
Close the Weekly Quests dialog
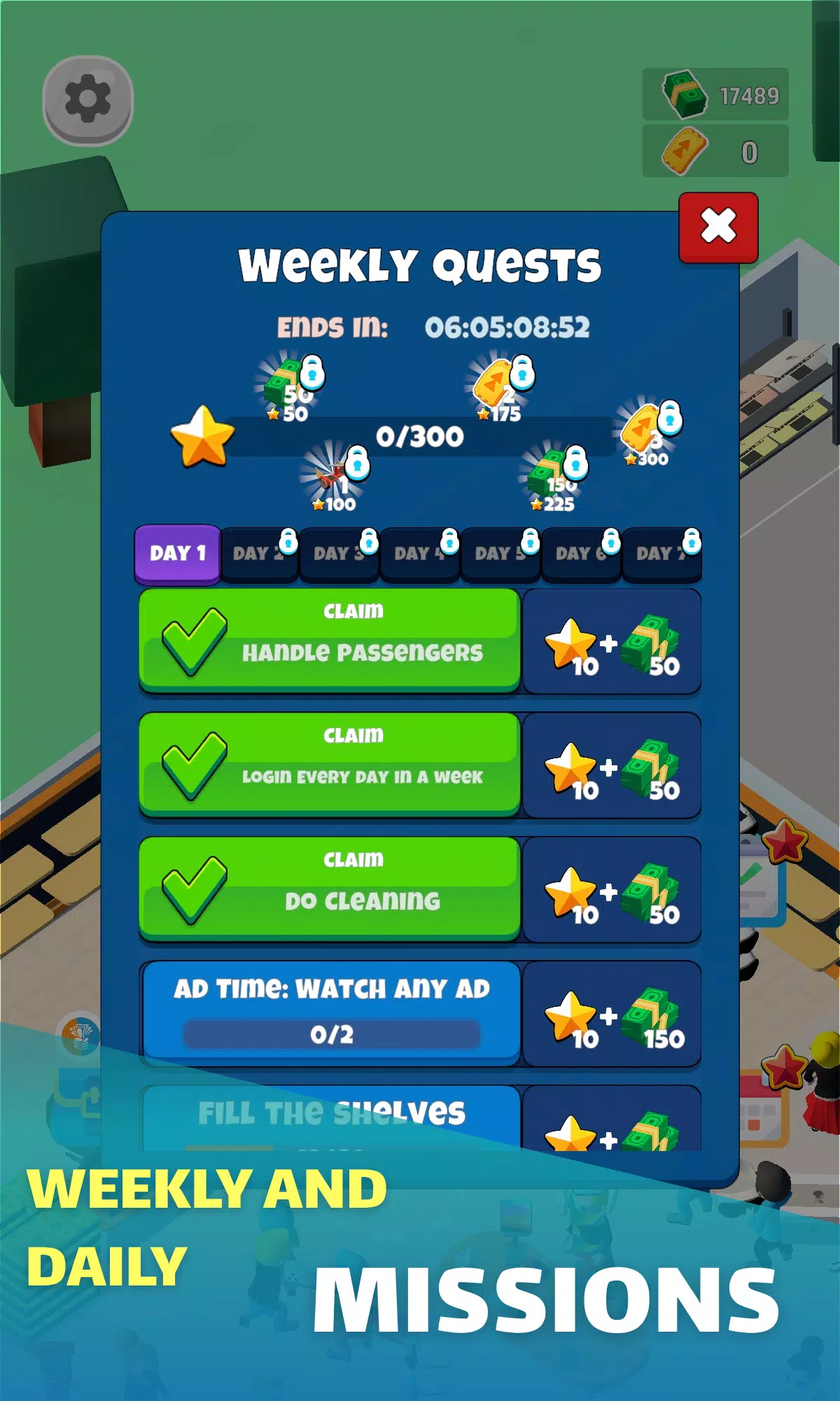point(718,227)
